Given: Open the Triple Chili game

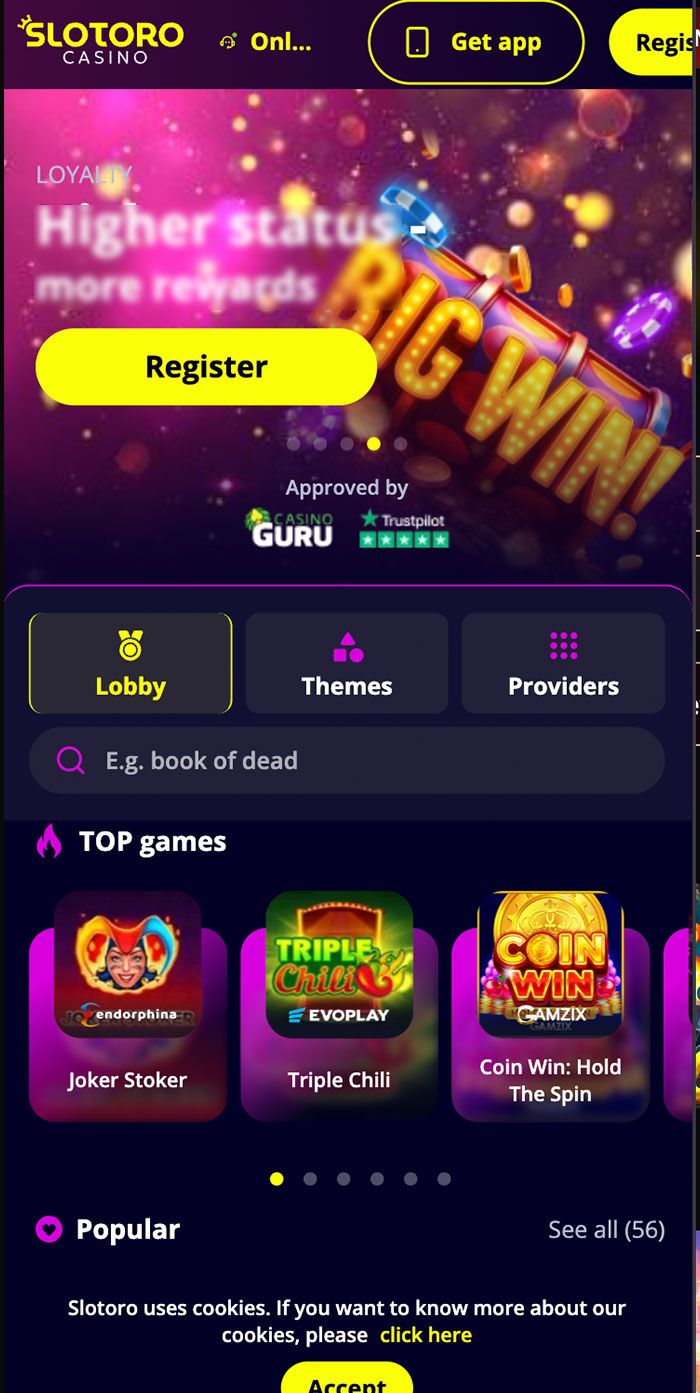Looking at the screenshot, I should pos(339,1005).
